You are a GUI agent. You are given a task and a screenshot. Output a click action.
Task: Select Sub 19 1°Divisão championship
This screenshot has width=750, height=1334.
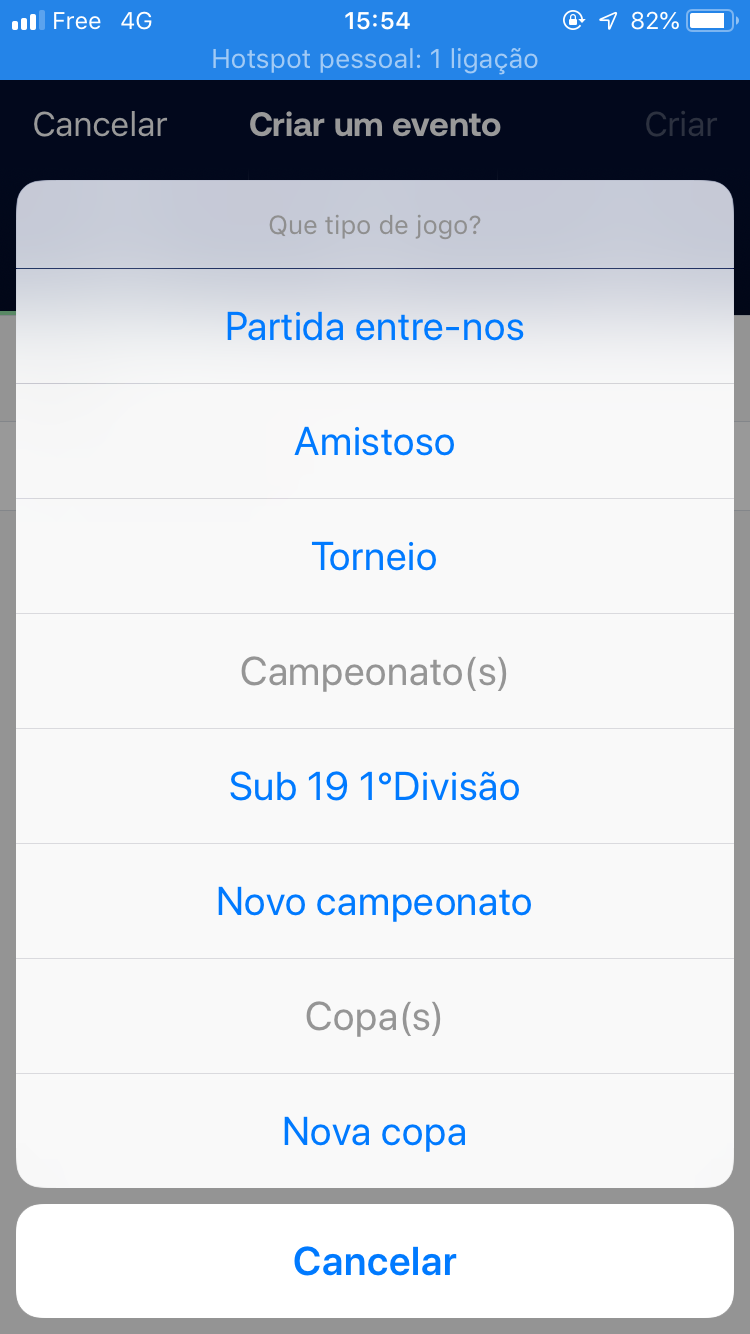click(375, 787)
